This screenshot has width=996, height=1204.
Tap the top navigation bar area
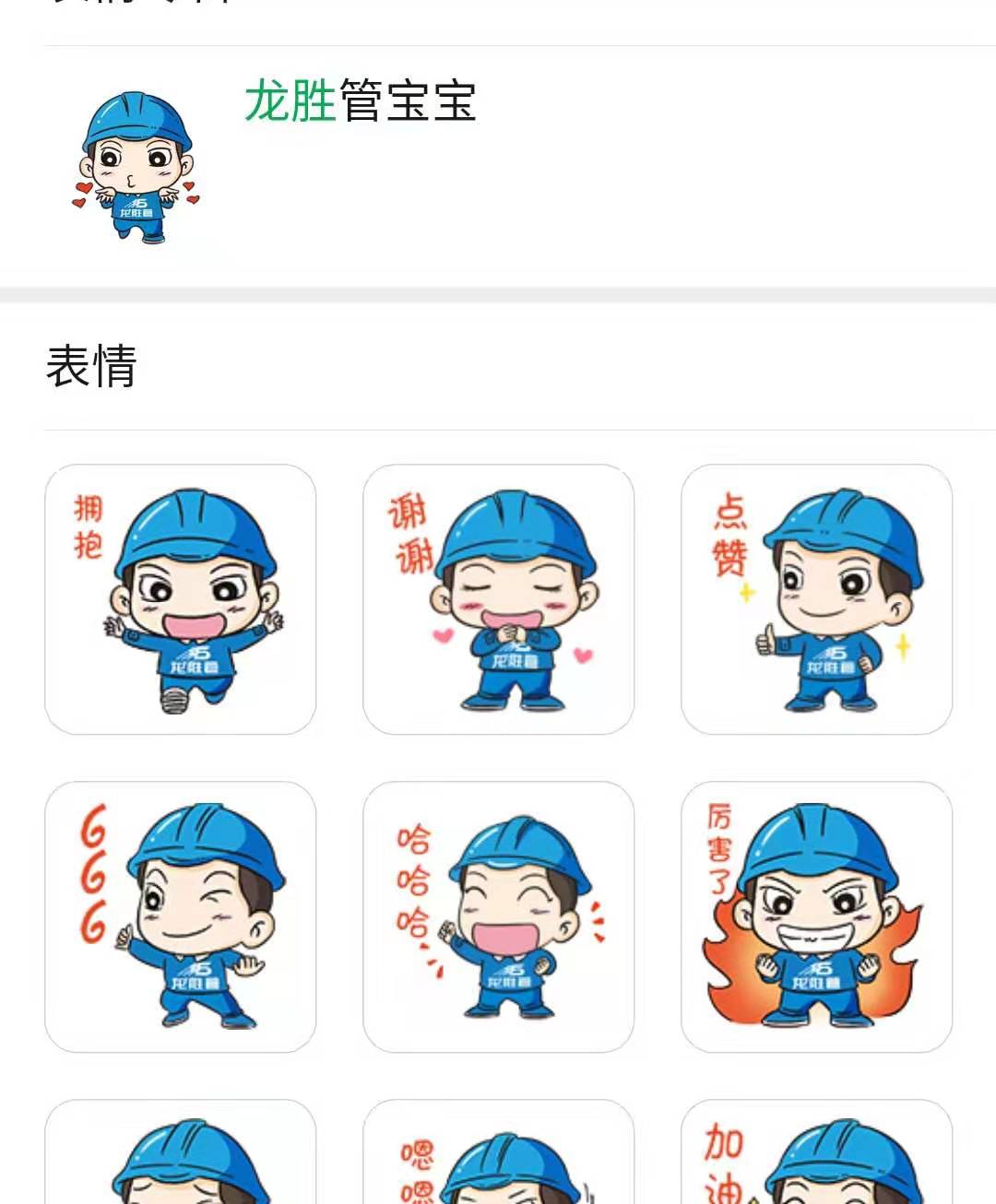tap(498, 7)
